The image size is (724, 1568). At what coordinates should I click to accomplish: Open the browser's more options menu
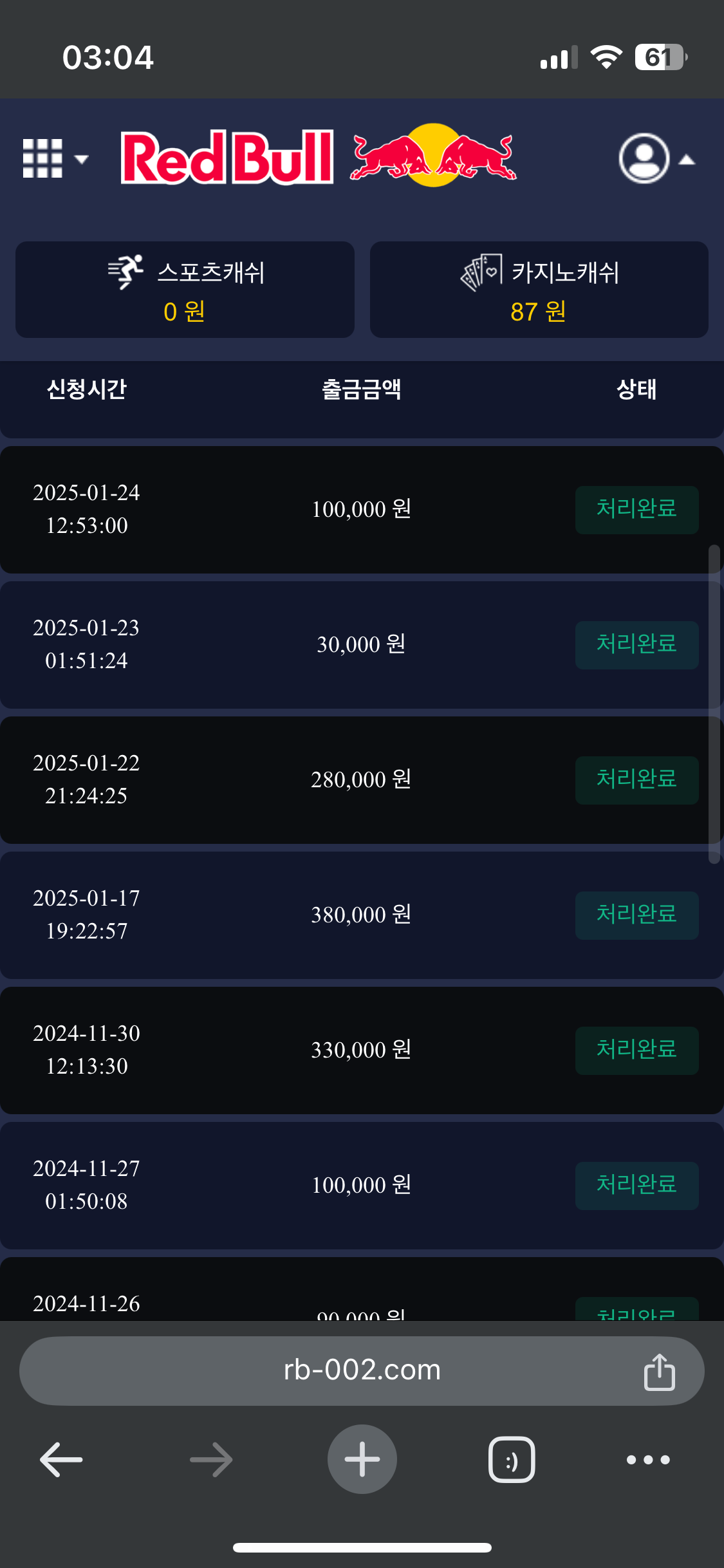[x=648, y=1459]
